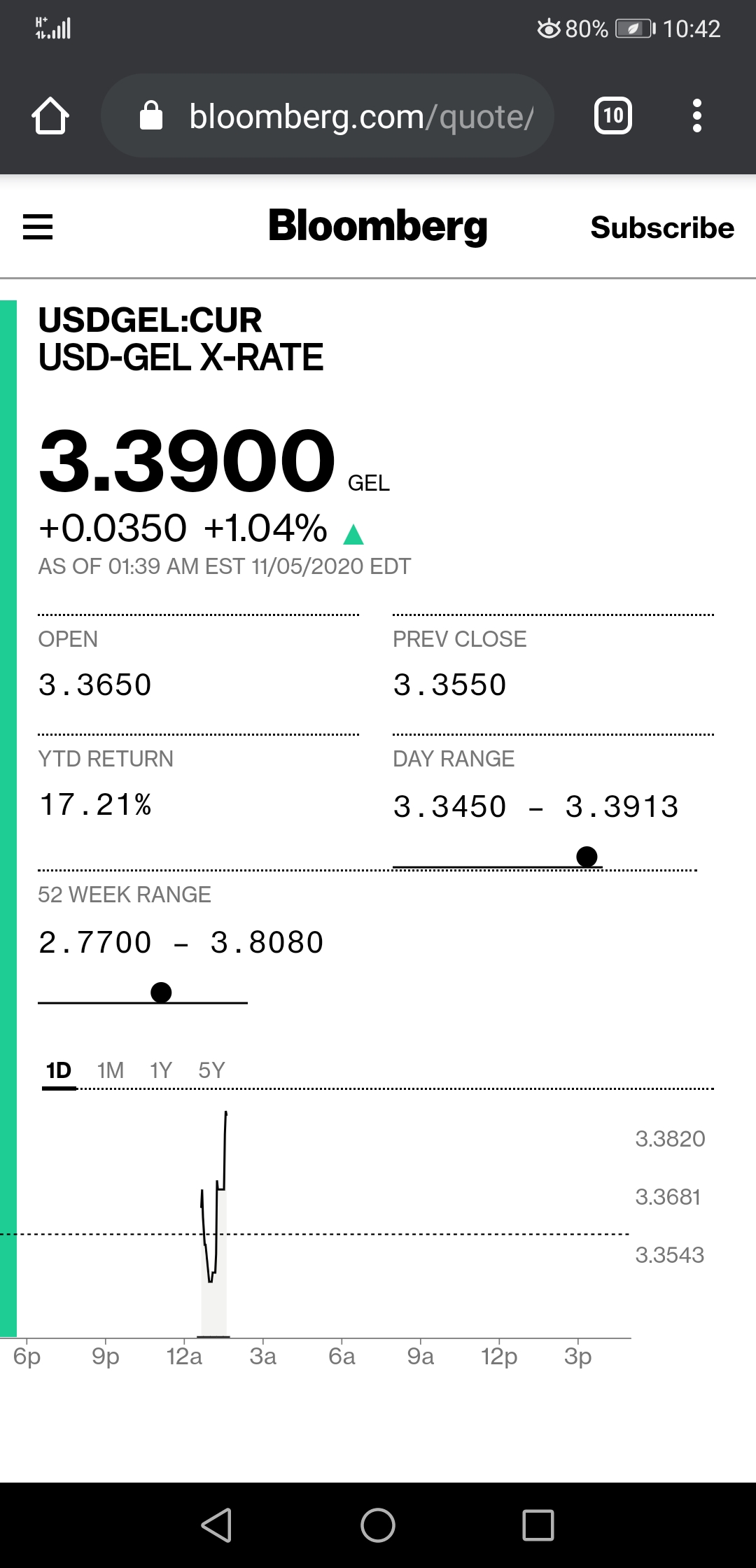
Task: Navigate back with the system back button
Action: pos(216,1525)
